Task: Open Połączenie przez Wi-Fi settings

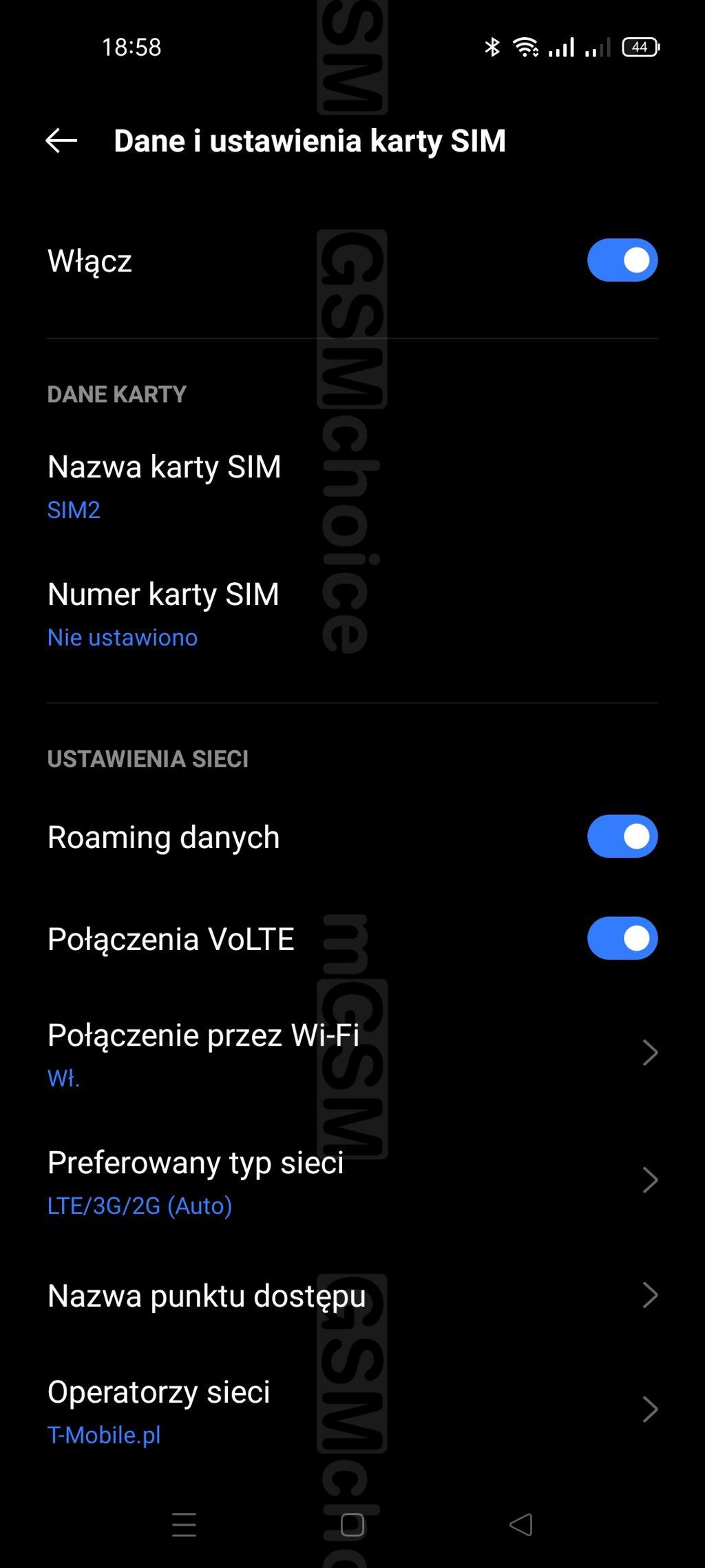Action: tap(352, 1054)
